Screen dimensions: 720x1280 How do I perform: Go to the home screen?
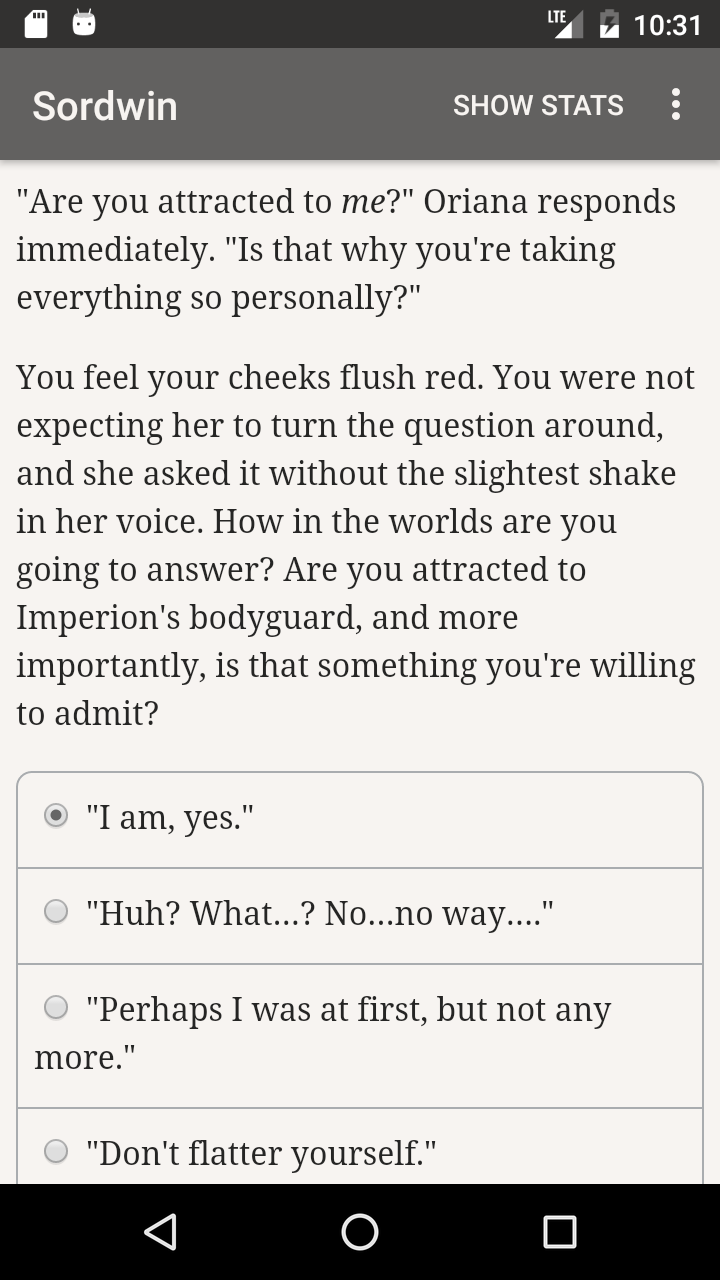(x=360, y=1232)
